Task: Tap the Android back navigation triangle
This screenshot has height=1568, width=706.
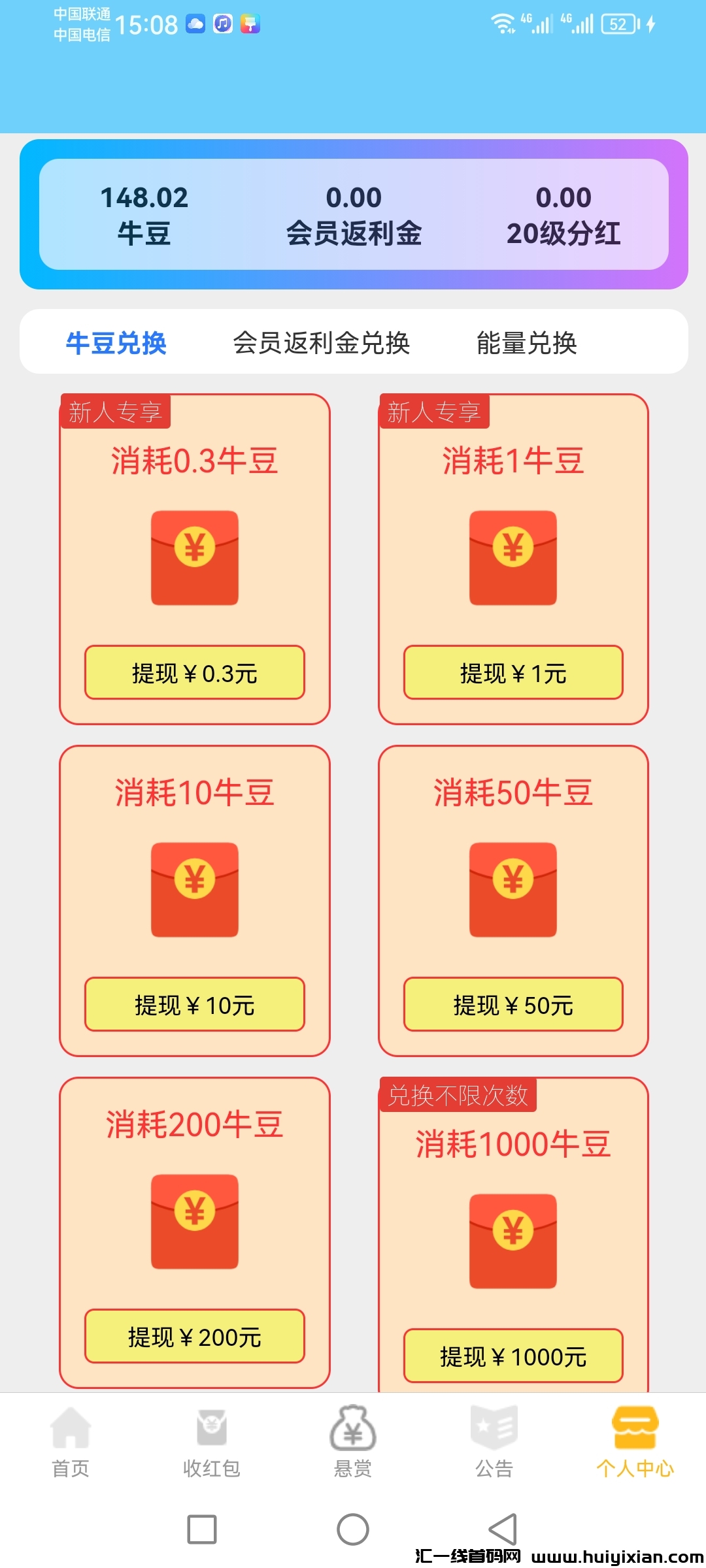Action: click(x=502, y=1530)
